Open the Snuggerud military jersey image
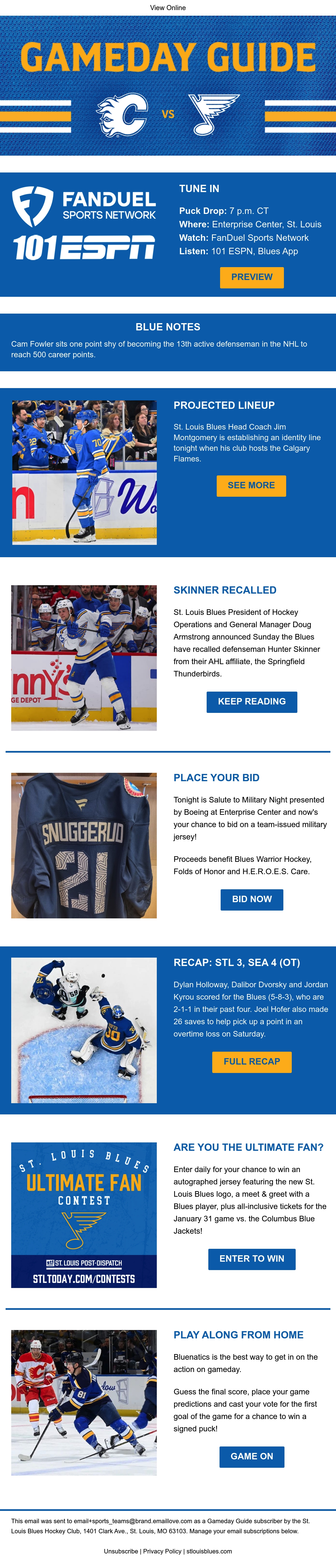The image size is (336, 1568). point(84,846)
